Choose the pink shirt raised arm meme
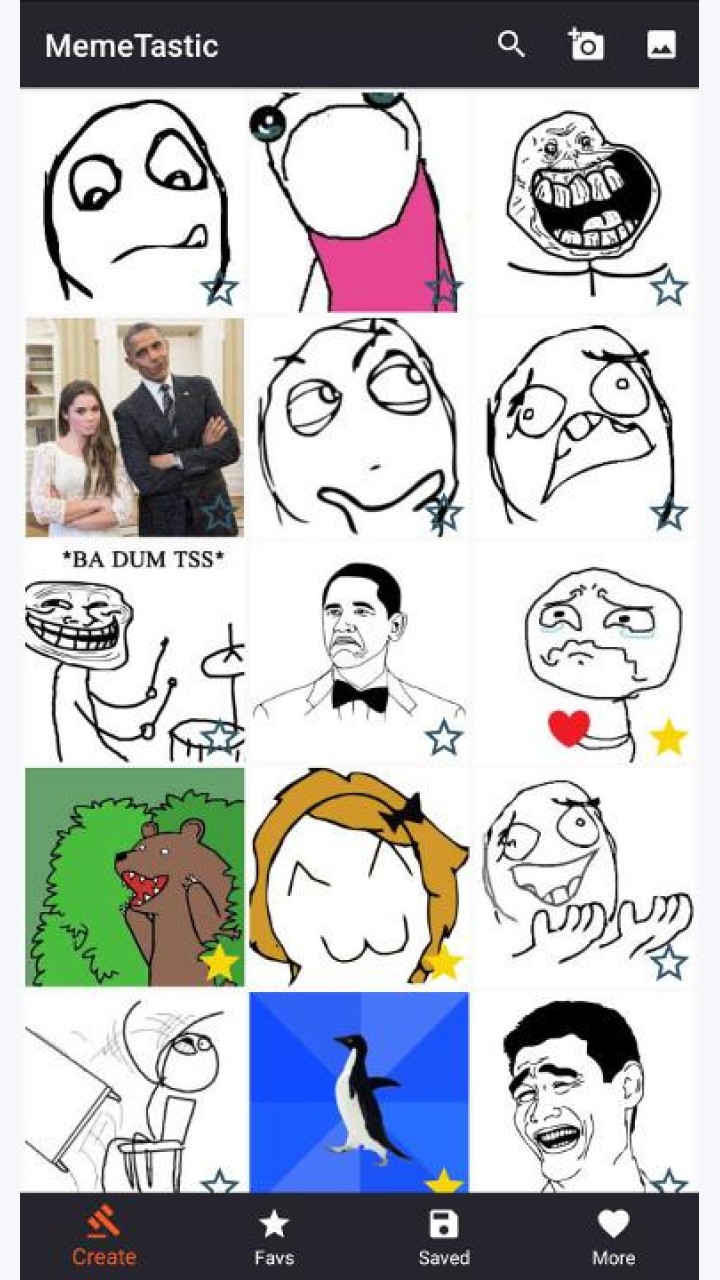The height and width of the screenshot is (1280, 720). (x=359, y=203)
